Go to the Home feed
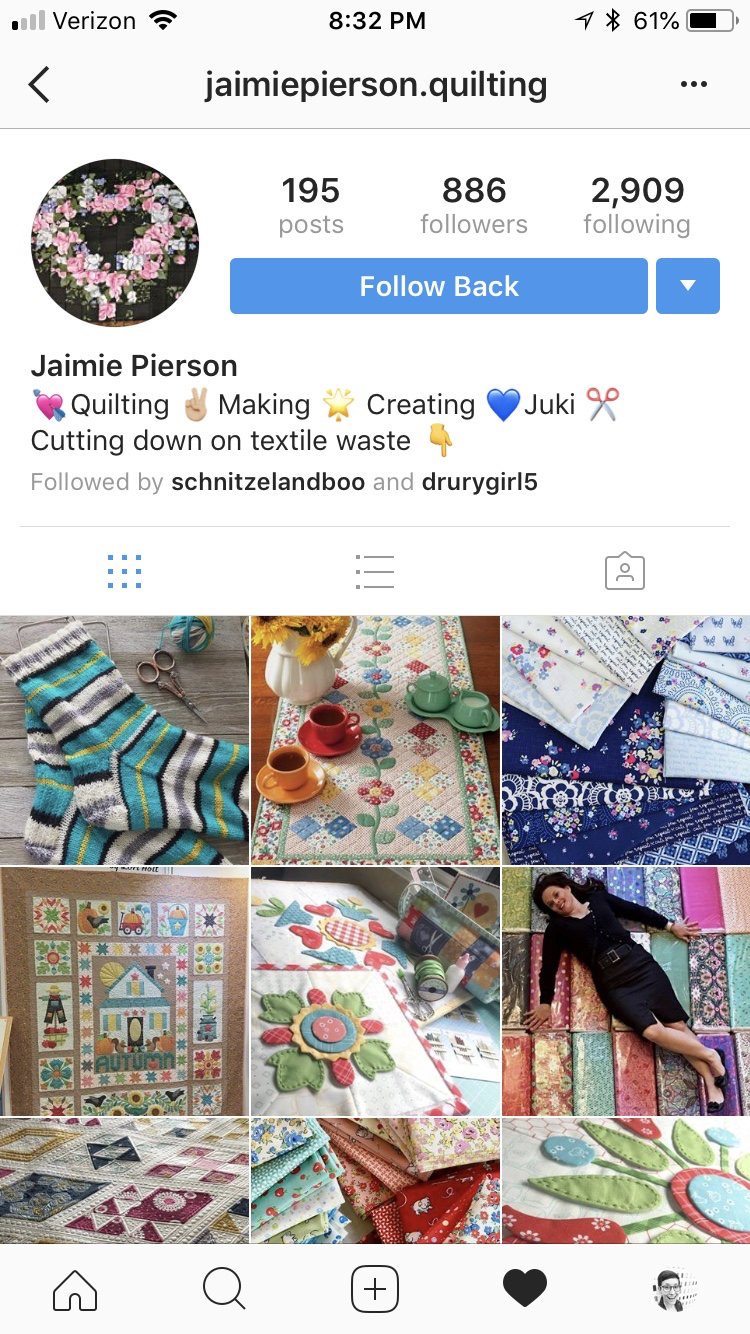The height and width of the screenshot is (1334, 750). pyautogui.click(x=75, y=1289)
